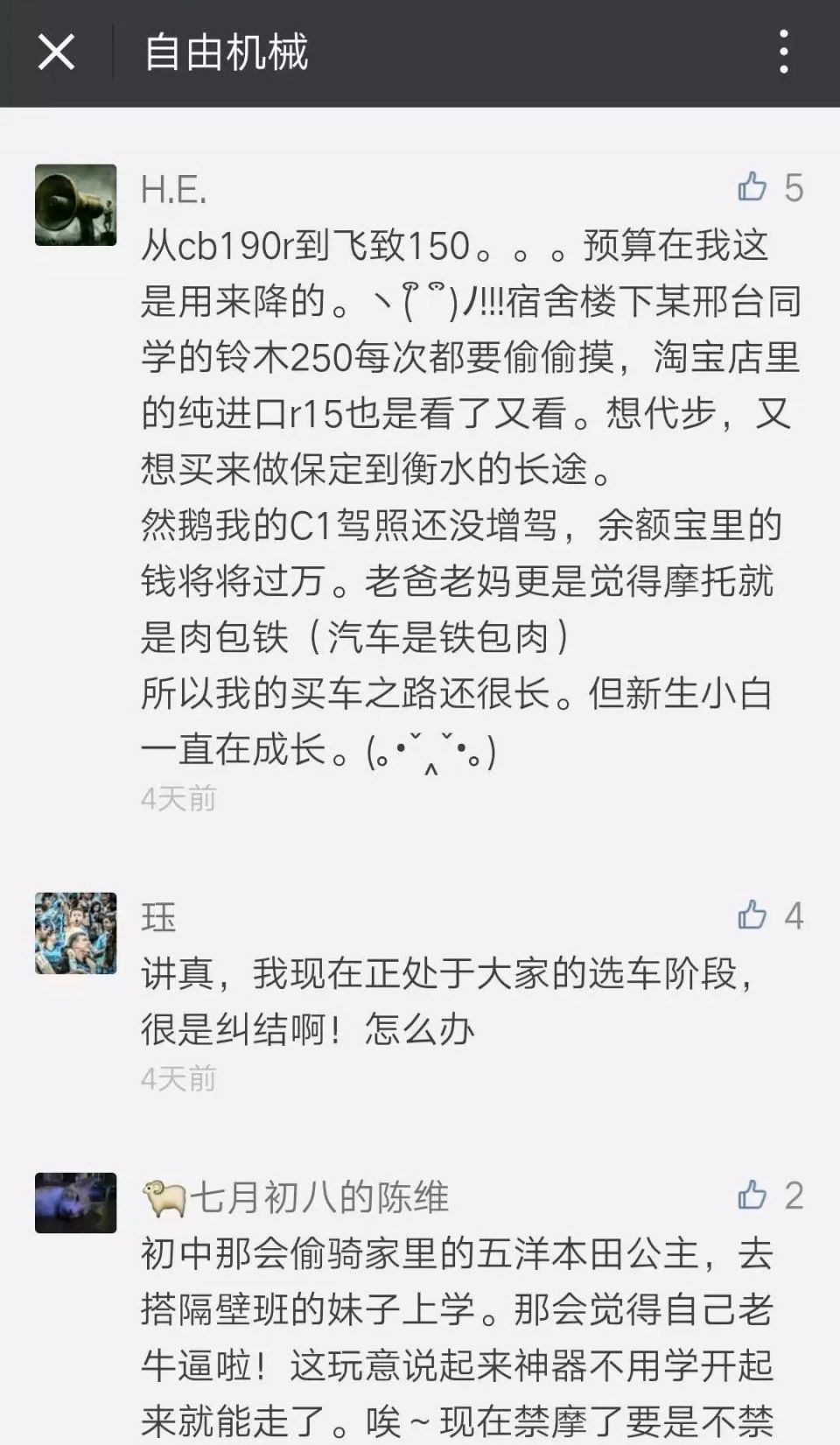Close the 自由机械 page
The image size is (840, 1445).
coord(56,53)
